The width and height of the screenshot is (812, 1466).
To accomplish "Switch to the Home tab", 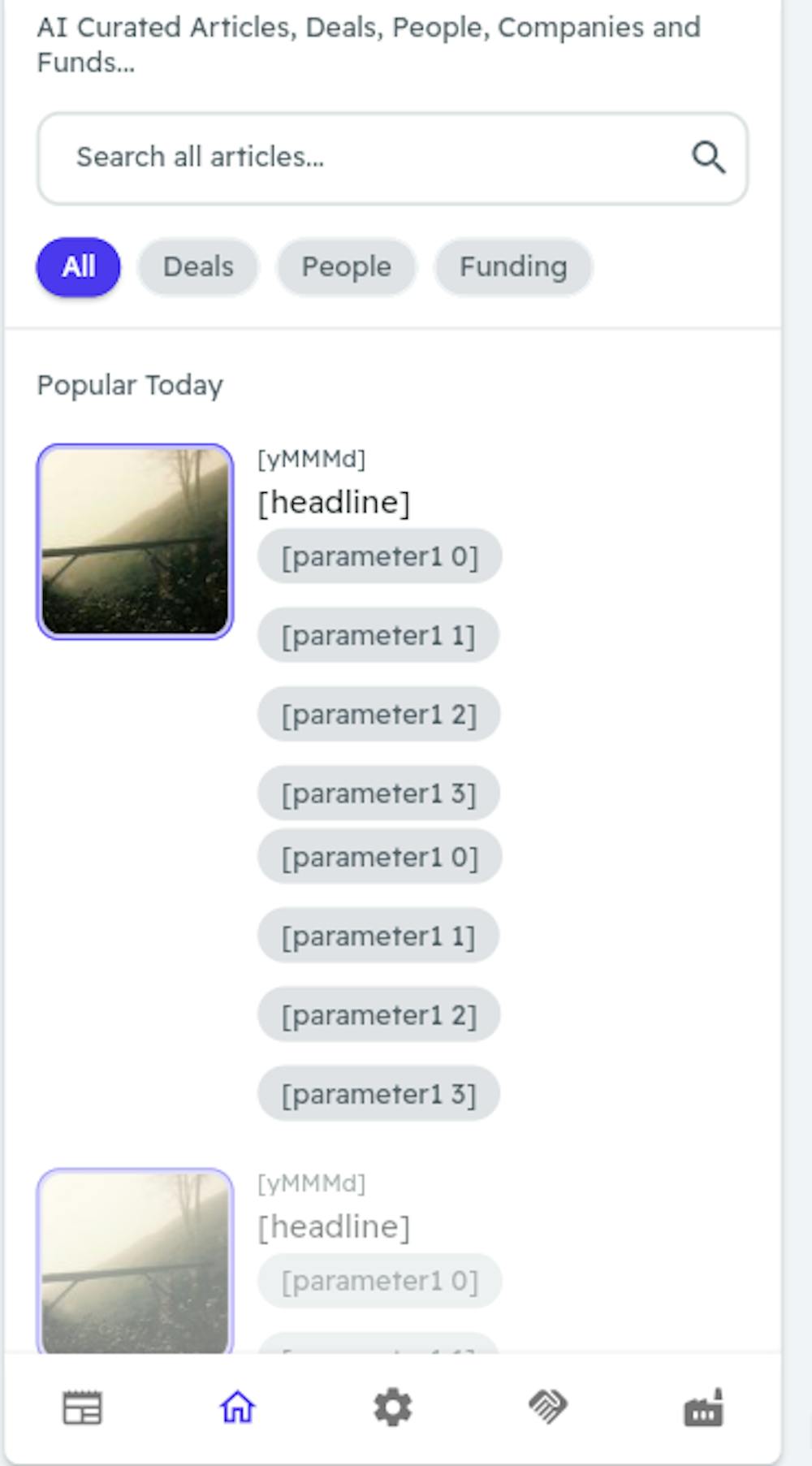I will [x=237, y=1408].
